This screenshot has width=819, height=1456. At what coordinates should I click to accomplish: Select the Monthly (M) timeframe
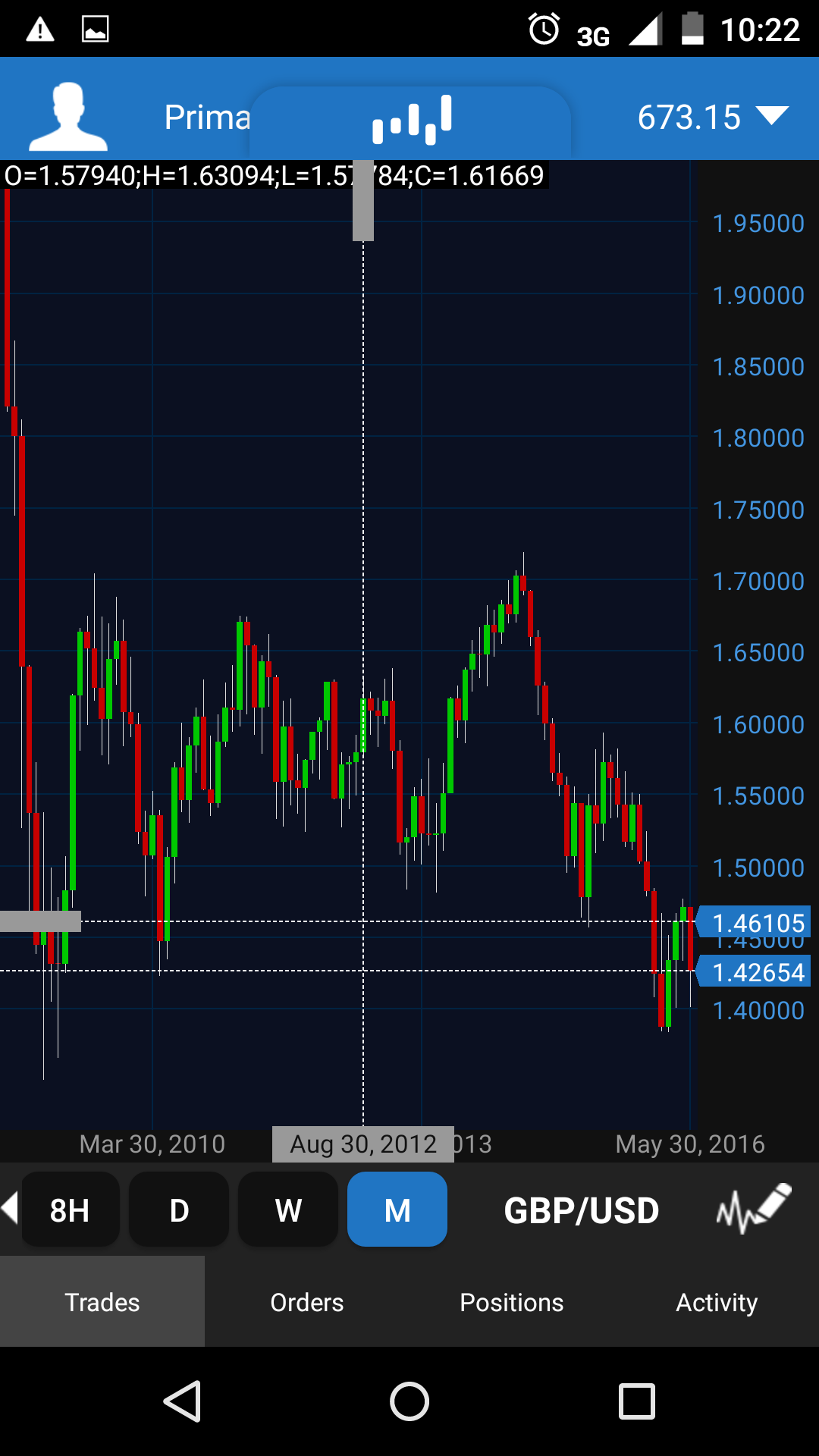[x=397, y=1210]
